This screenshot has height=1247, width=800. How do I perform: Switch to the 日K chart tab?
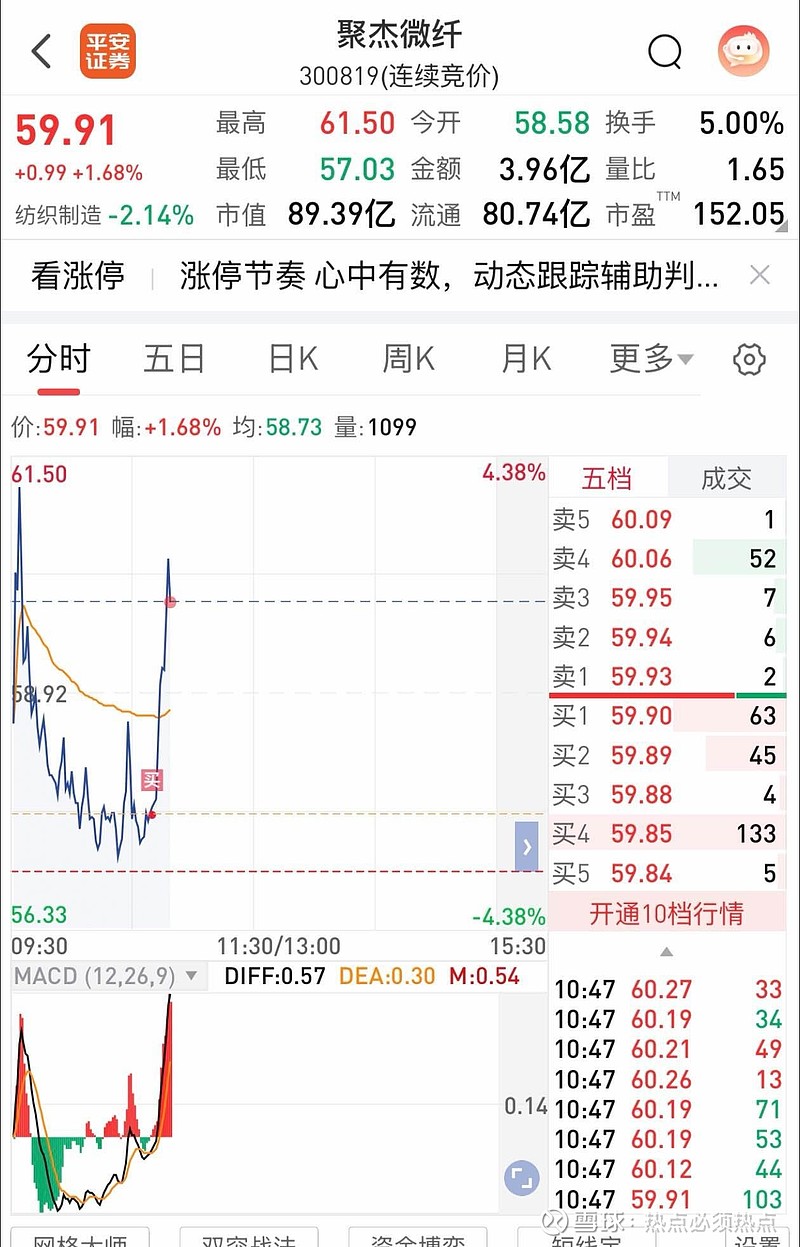click(x=293, y=359)
